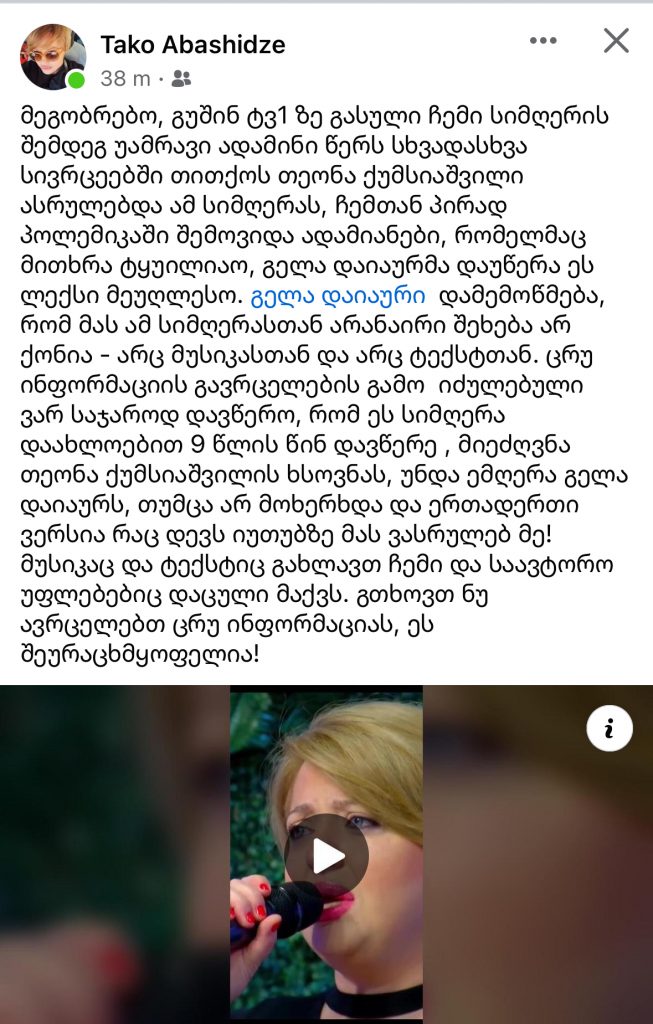Screen dimensions: 653x1024
Task: Show video info with the i icon
Action: coord(609,729)
